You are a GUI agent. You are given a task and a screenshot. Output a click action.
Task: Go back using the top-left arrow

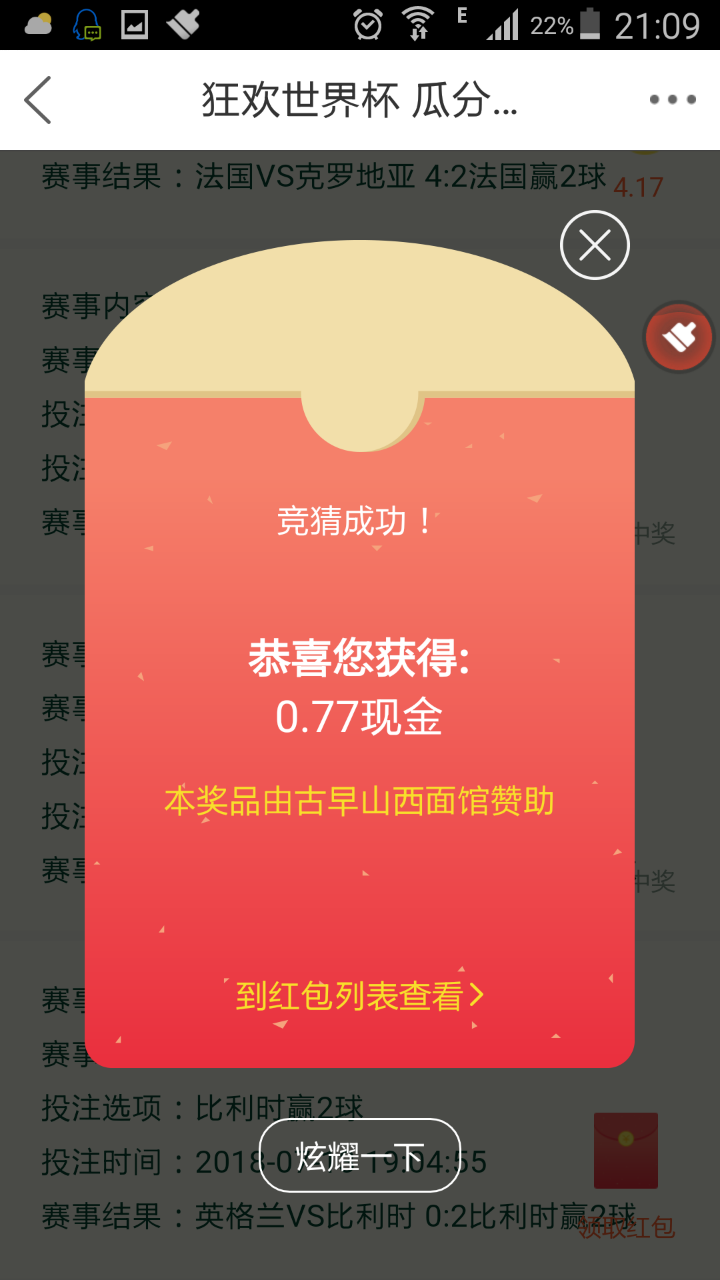(38, 100)
